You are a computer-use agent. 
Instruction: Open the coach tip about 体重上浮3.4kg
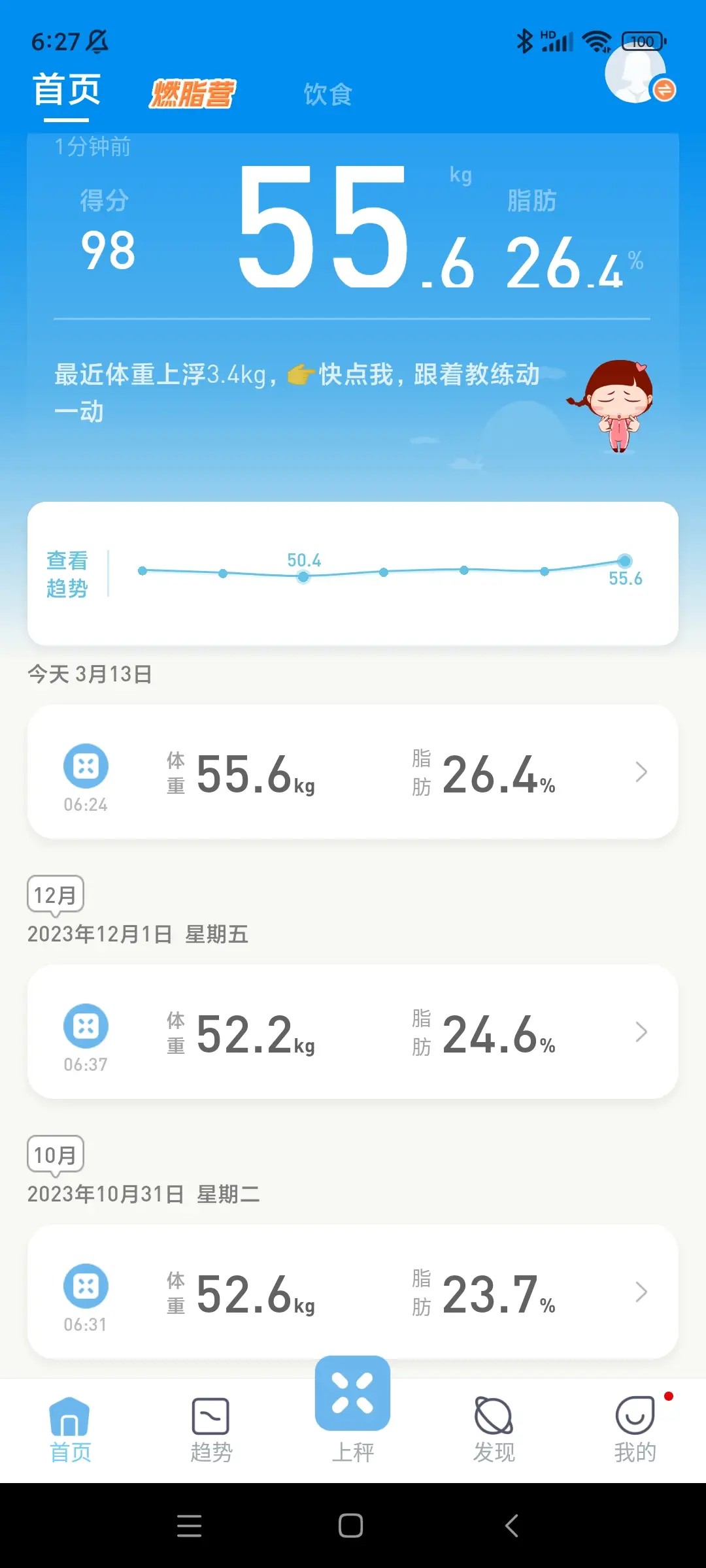tap(297, 392)
